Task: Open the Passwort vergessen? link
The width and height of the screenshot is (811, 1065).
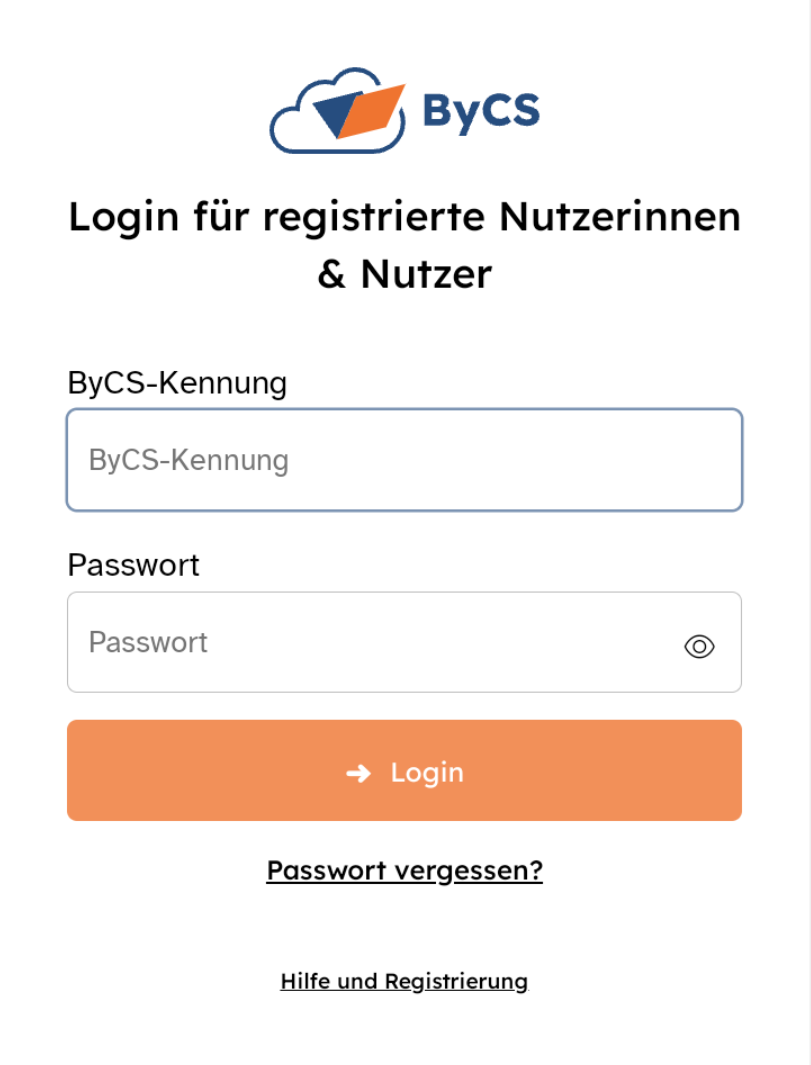Action: pos(404,871)
